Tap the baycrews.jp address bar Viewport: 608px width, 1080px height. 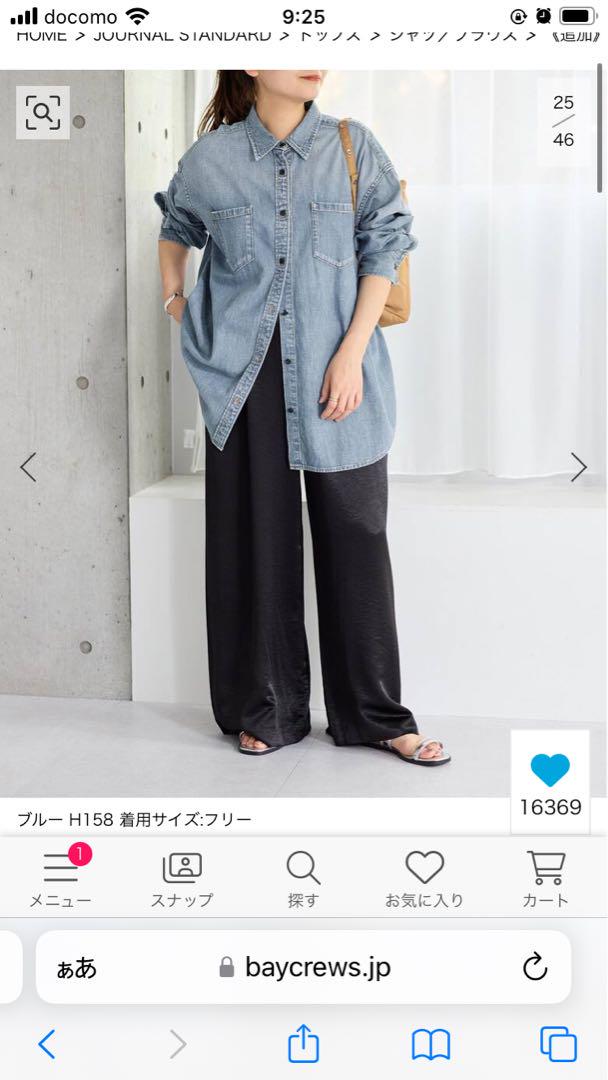tap(304, 967)
